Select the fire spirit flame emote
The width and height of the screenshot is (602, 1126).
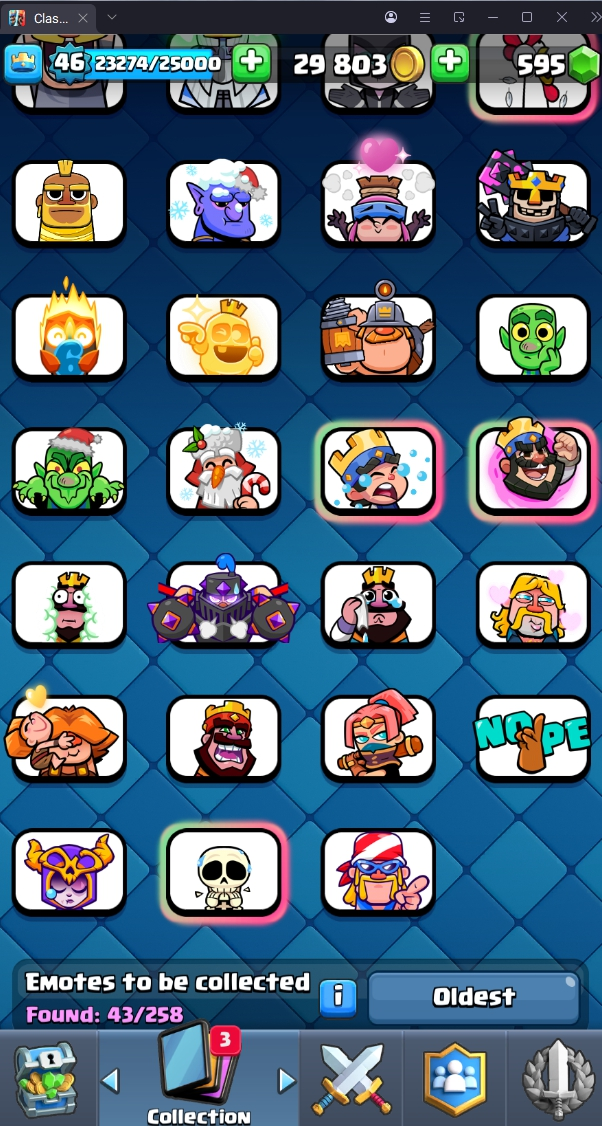(x=69, y=337)
